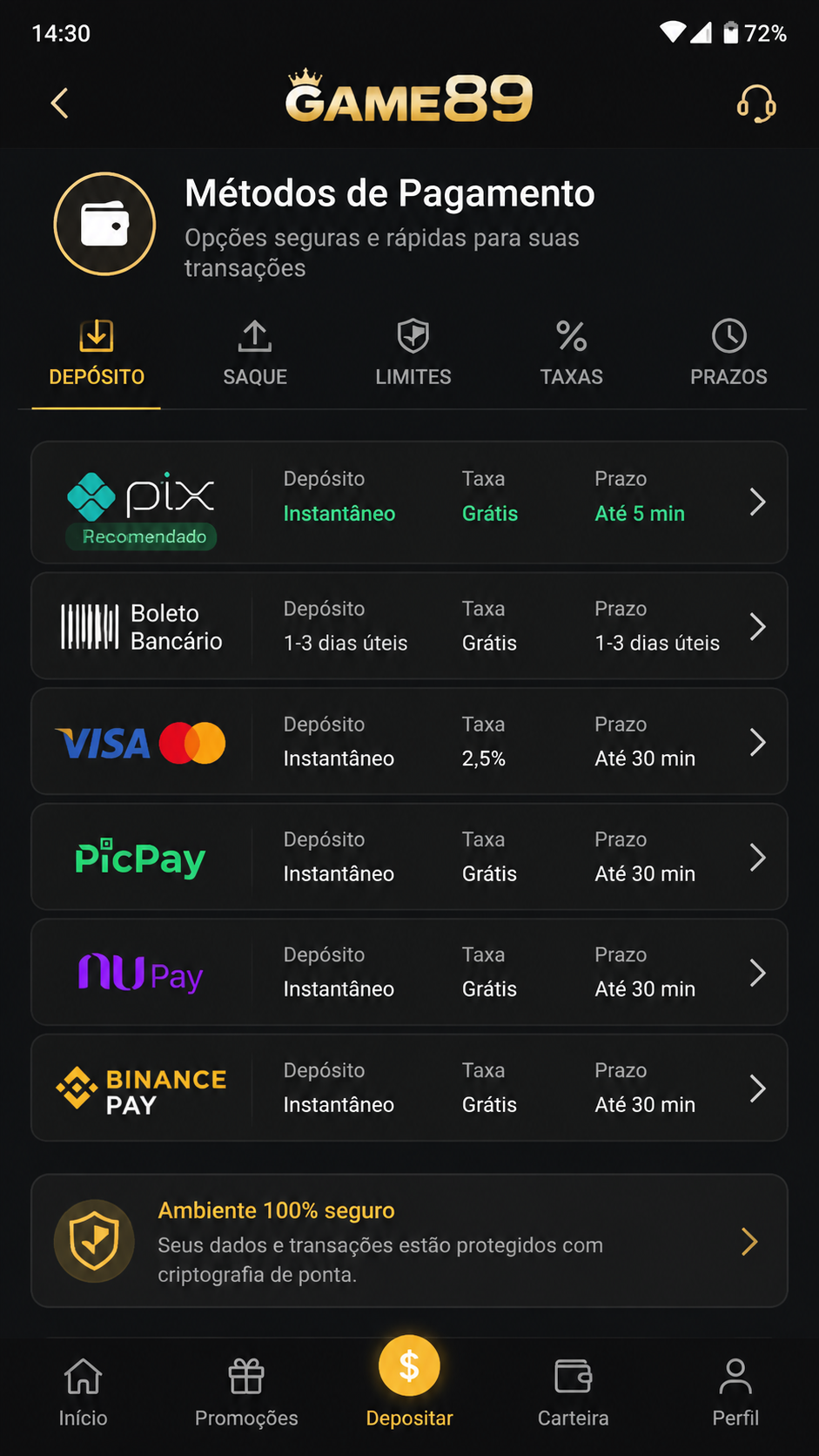
Task: Go to Início in bottom navigation
Action: (x=83, y=1392)
